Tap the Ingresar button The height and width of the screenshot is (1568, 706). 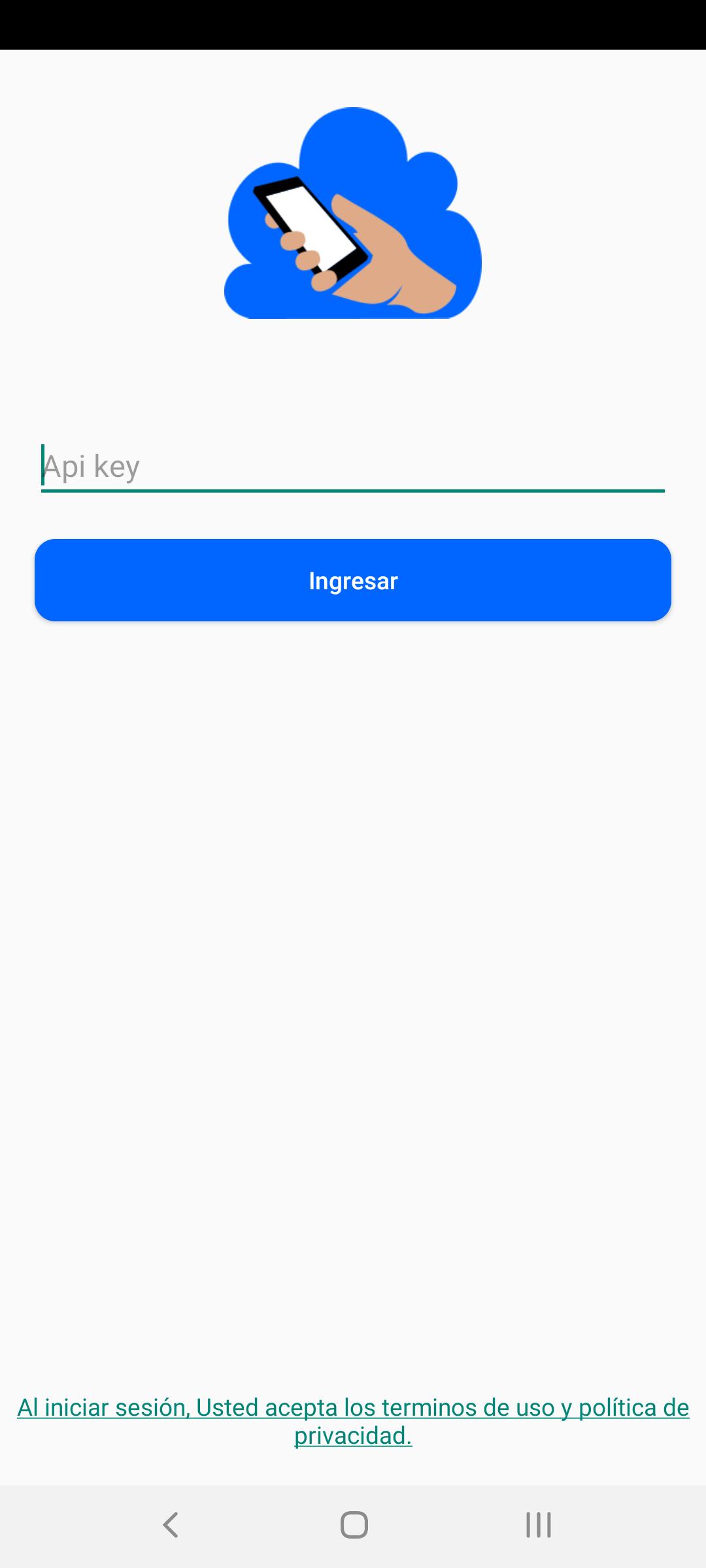pos(353,580)
